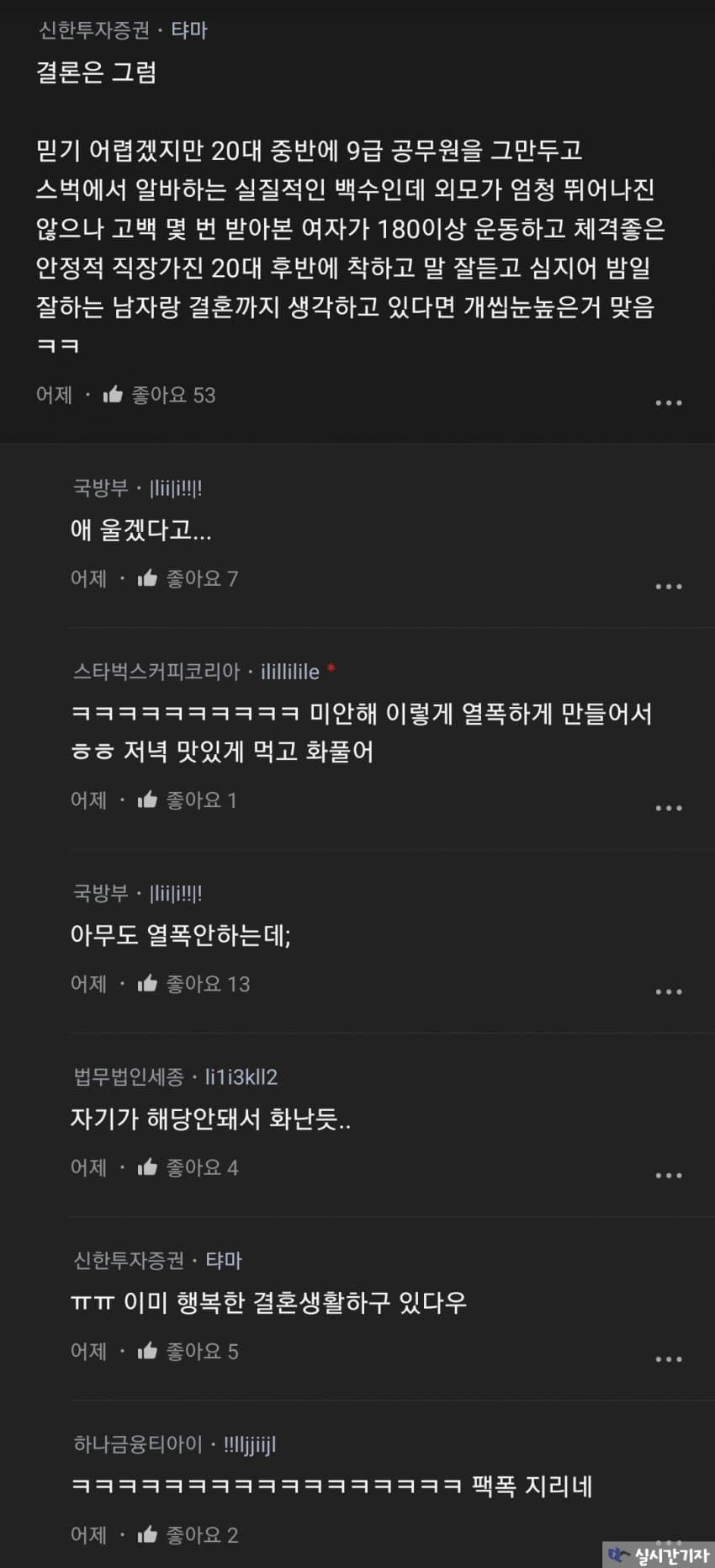Viewport: 715px width, 1568px height.
Task: Like the comment '아무도 열폭안하는데;'
Action: tap(147, 983)
